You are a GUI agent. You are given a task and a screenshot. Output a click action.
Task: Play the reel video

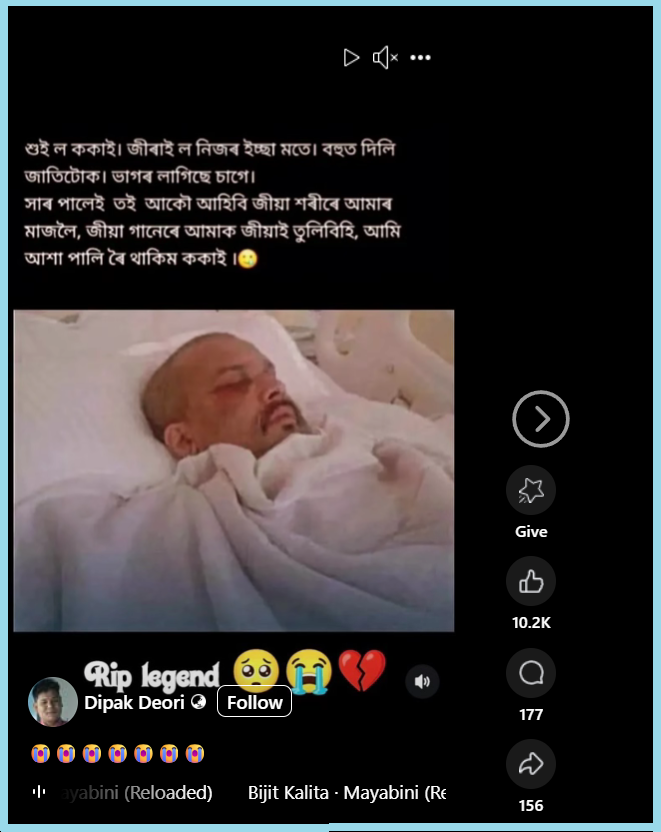[x=351, y=58]
